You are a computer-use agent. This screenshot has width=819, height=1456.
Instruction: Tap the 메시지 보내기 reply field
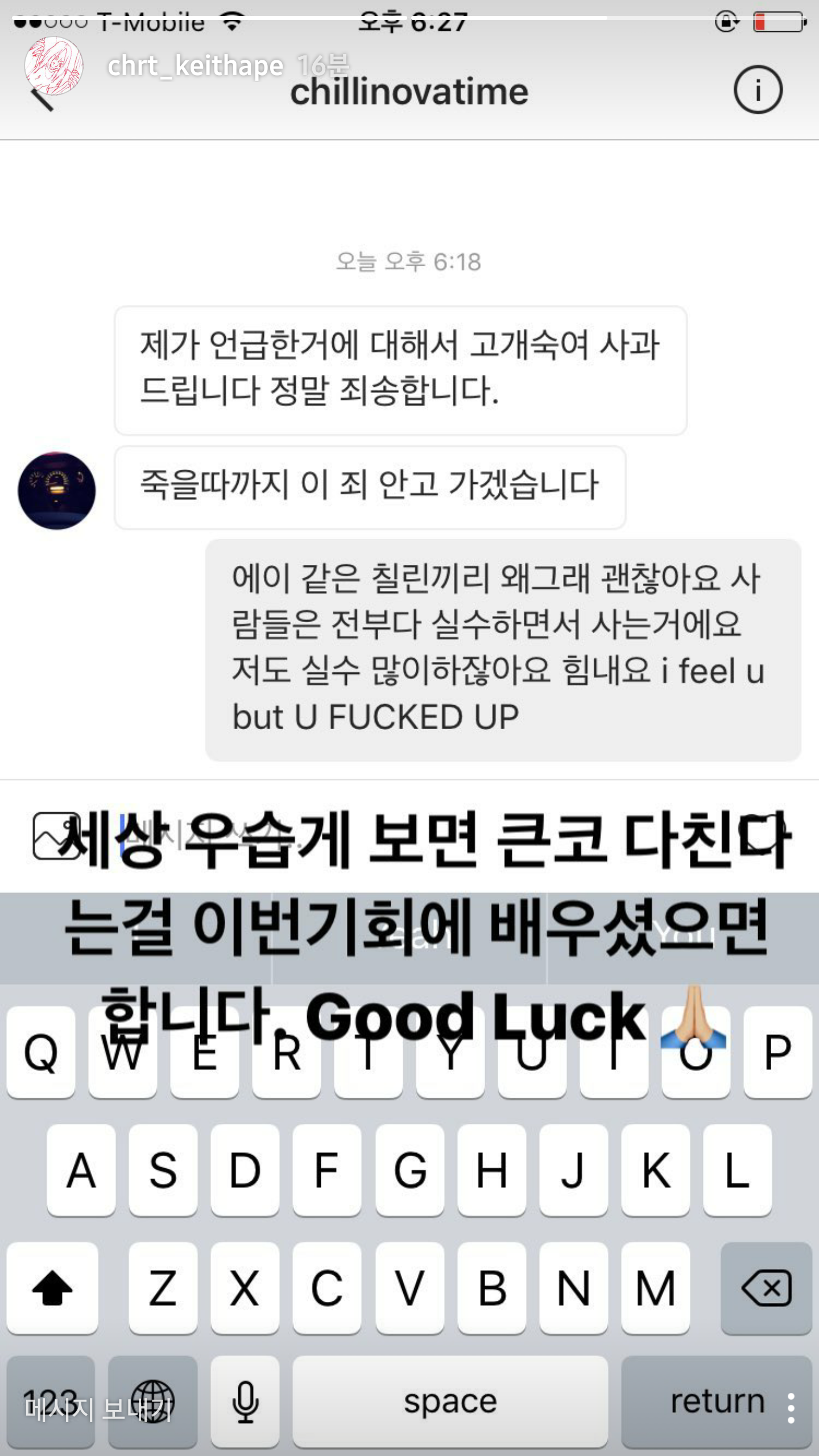point(98,1409)
